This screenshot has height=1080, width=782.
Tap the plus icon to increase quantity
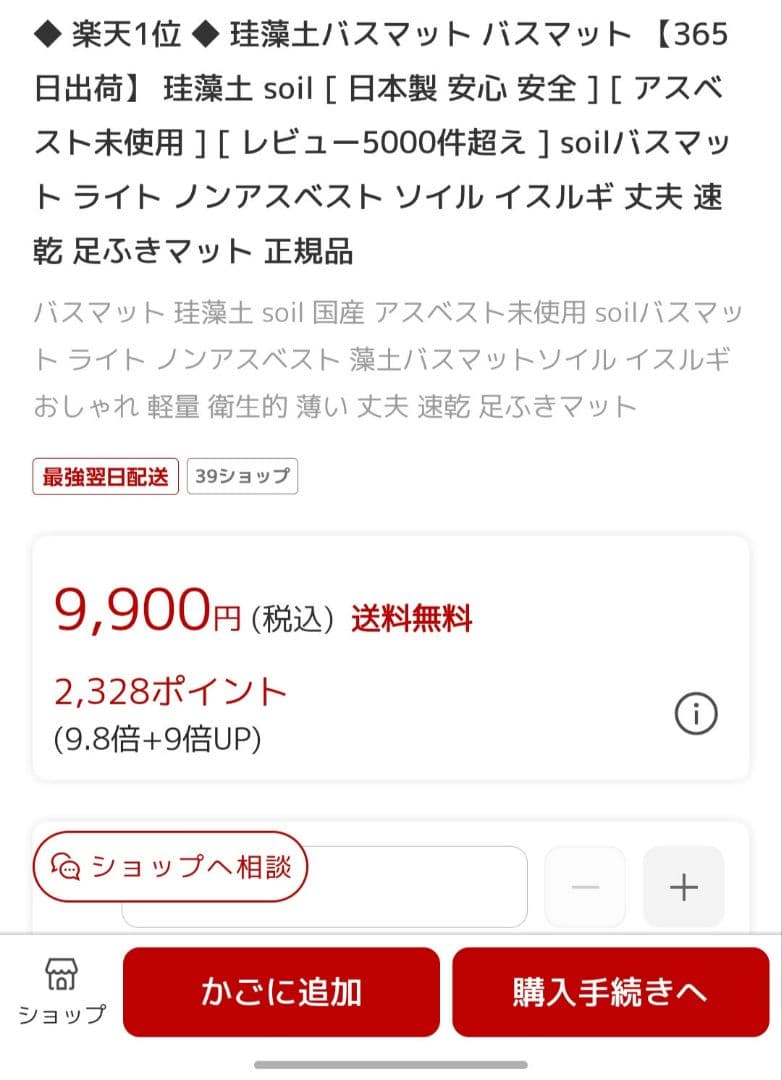tap(683, 886)
